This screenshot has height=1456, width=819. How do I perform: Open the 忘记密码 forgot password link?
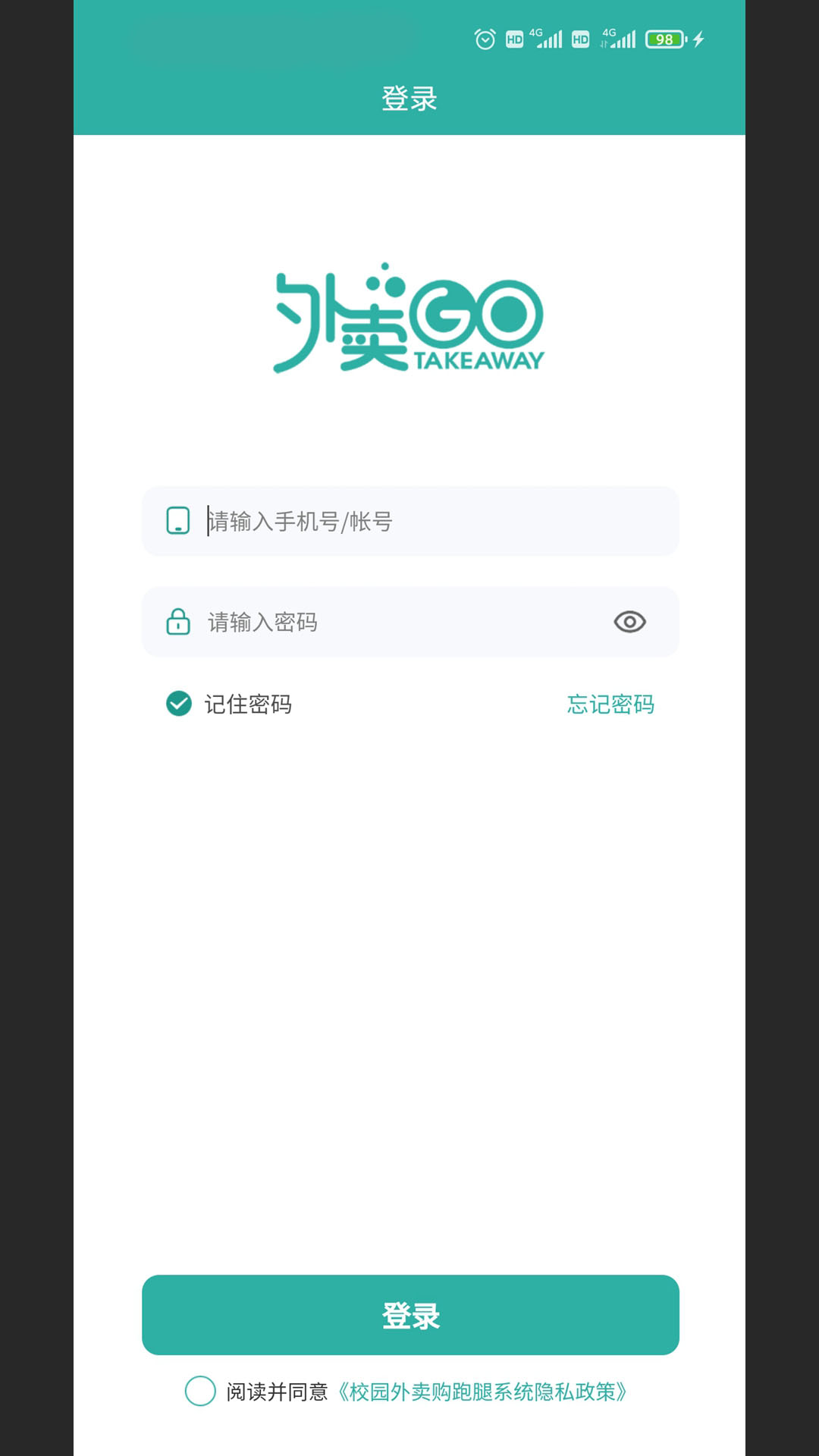pyautogui.click(x=610, y=704)
